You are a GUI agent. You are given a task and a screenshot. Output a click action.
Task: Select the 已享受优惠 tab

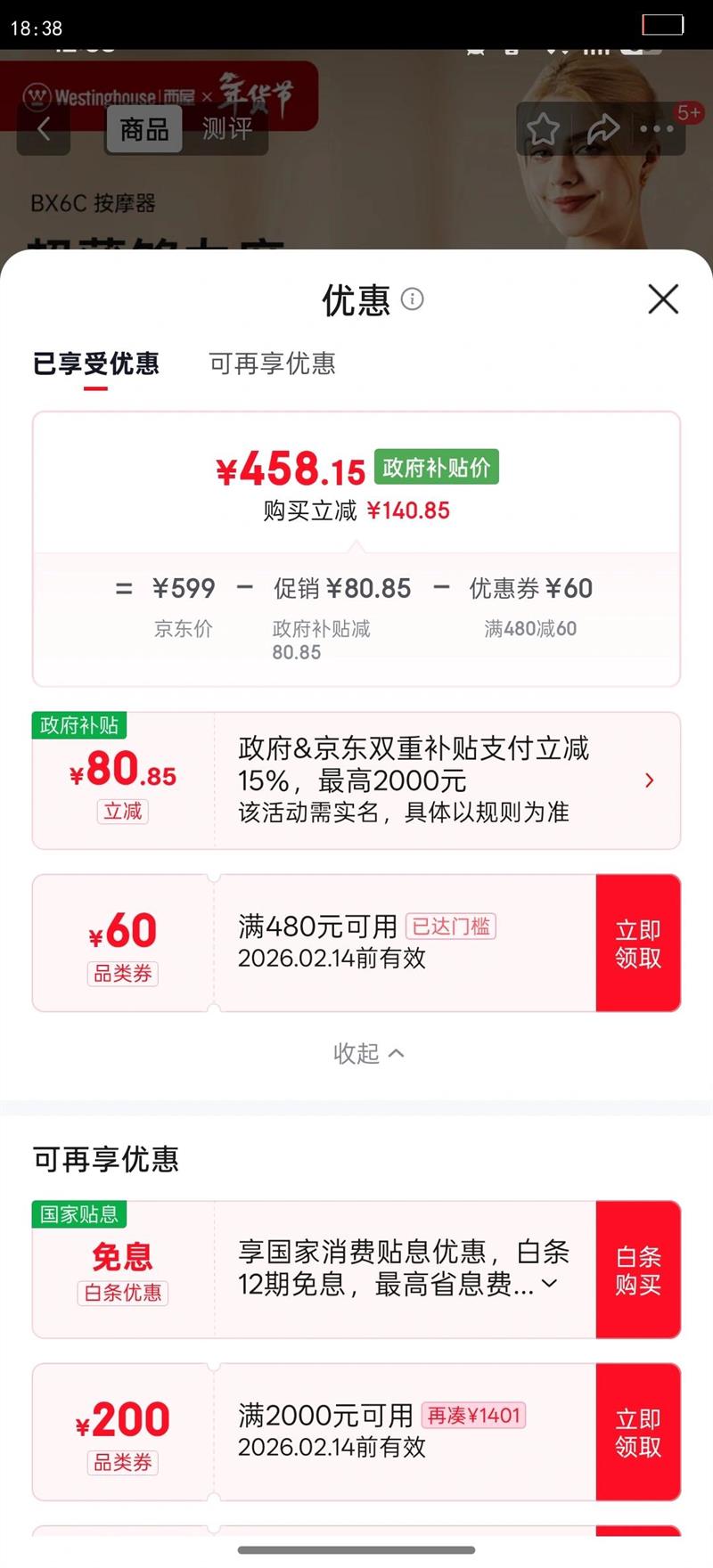click(95, 363)
